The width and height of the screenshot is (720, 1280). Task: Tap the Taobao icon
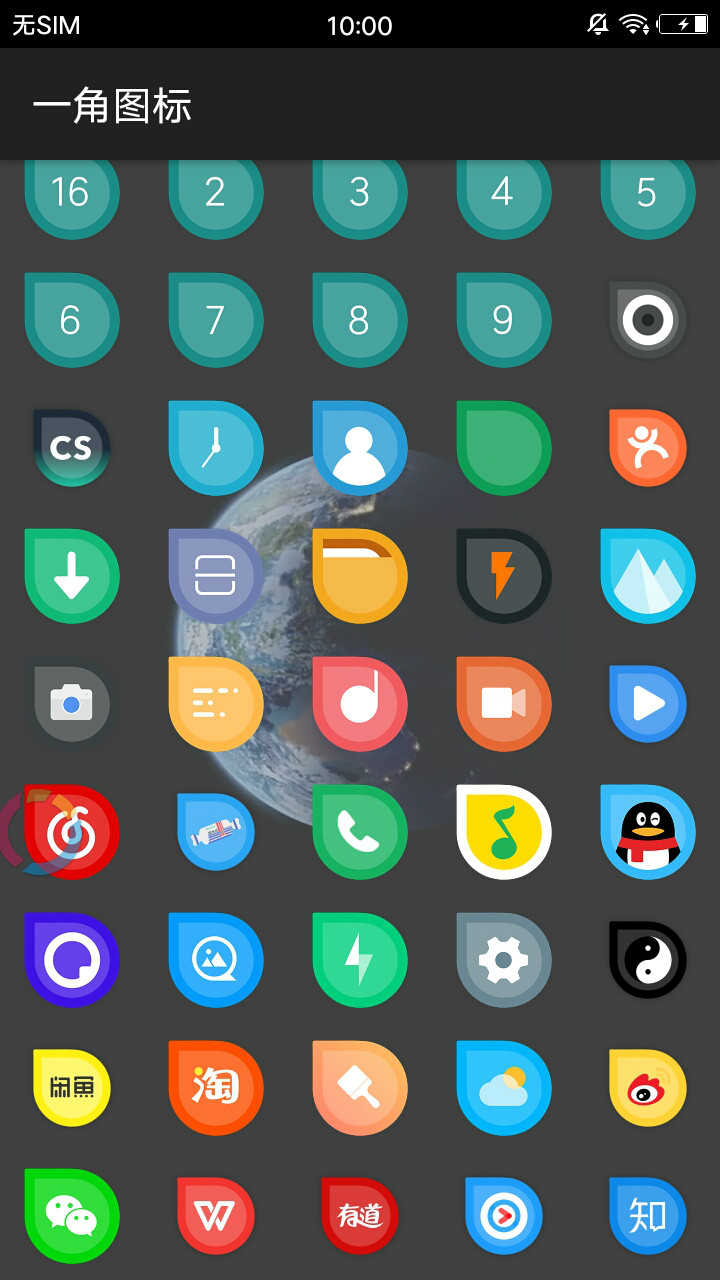point(216,1088)
